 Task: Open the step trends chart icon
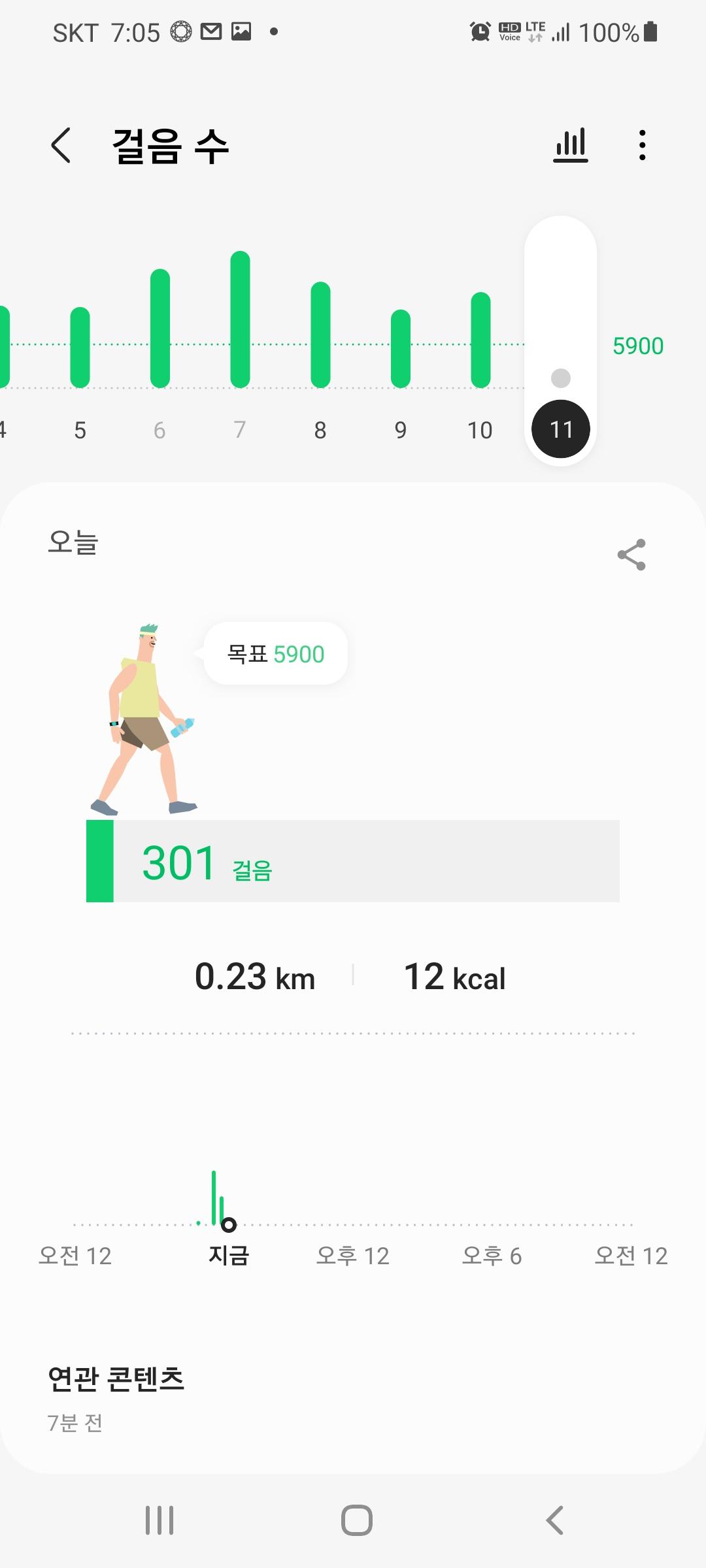tap(570, 145)
